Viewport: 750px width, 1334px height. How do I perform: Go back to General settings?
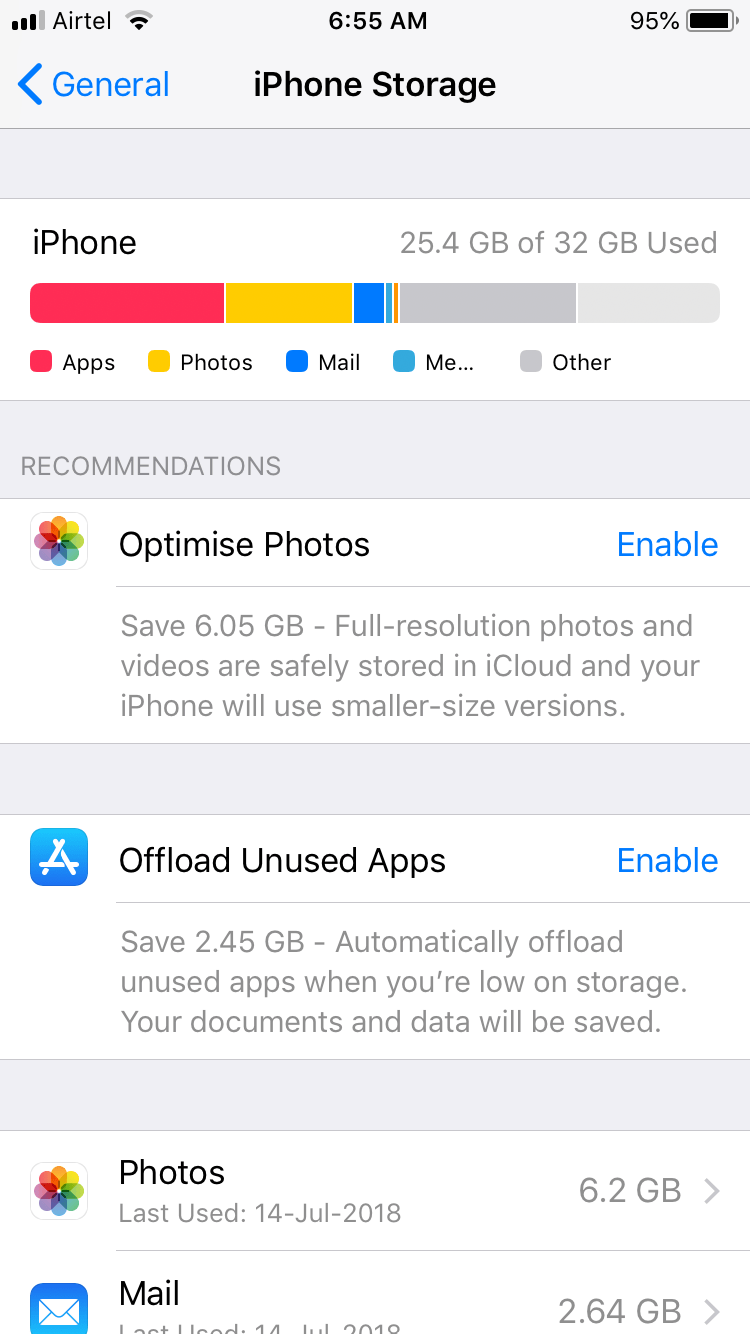coord(92,85)
